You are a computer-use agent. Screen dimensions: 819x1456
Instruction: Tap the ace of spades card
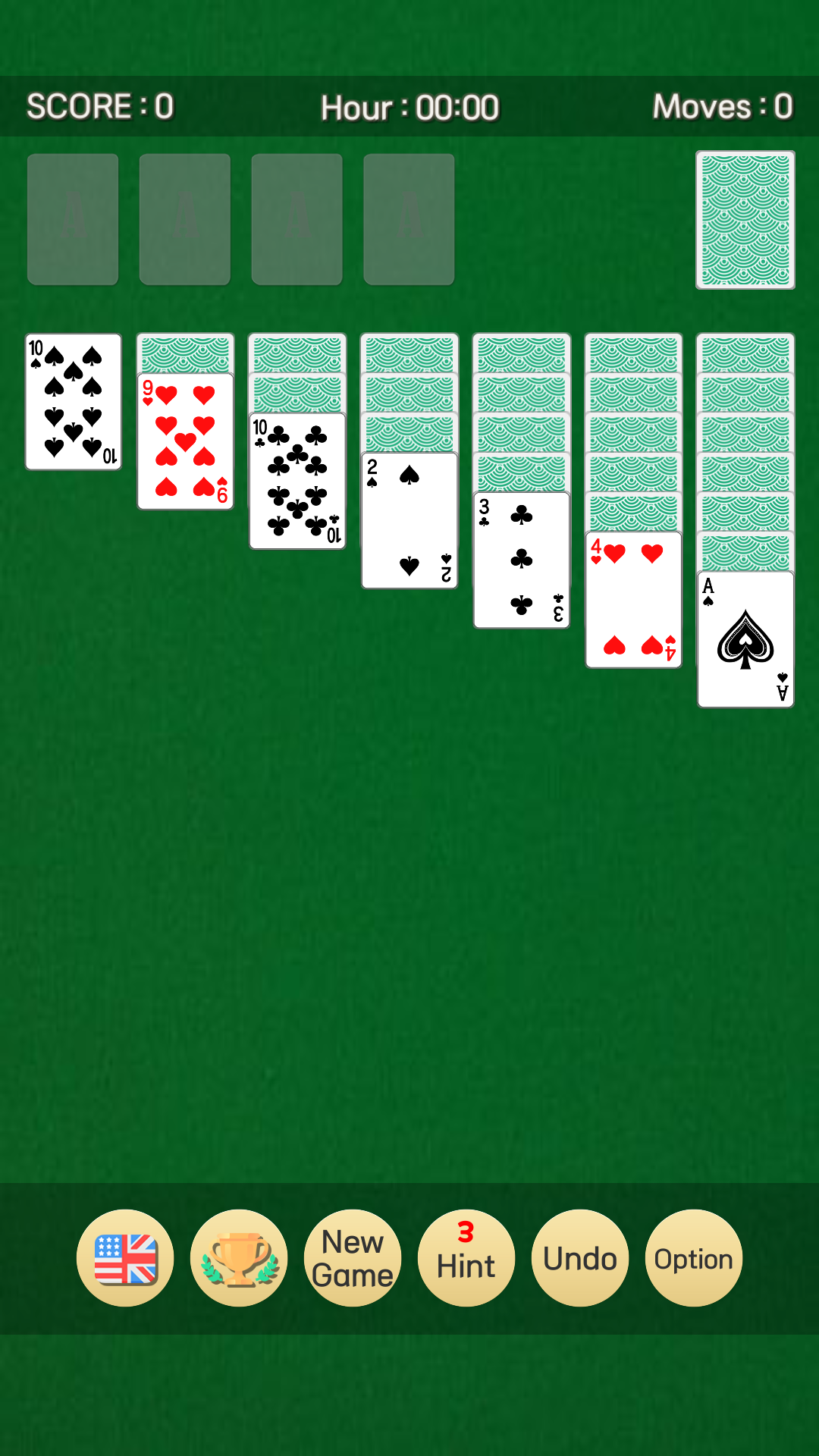tap(745, 639)
